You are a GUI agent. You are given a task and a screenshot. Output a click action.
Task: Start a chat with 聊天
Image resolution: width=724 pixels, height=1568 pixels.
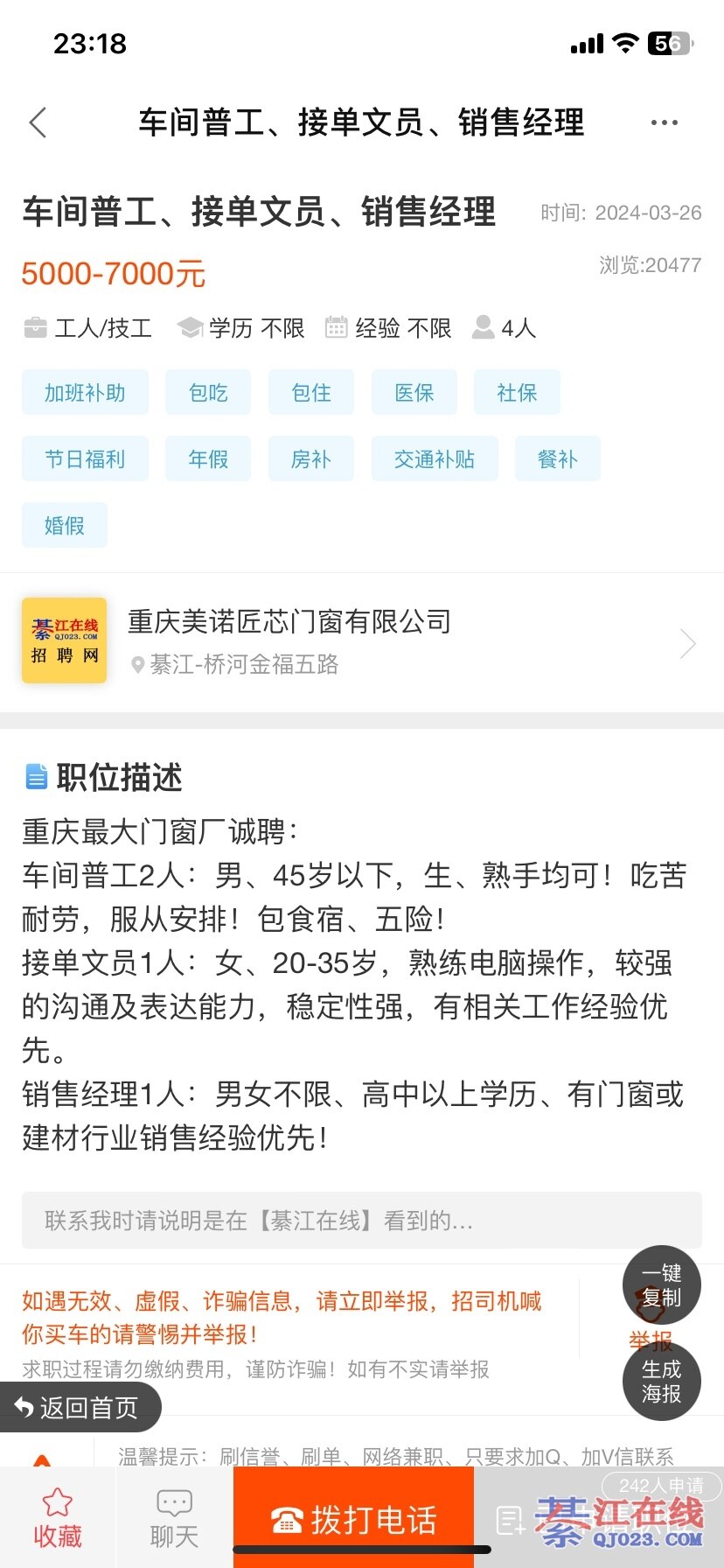point(174,1518)
